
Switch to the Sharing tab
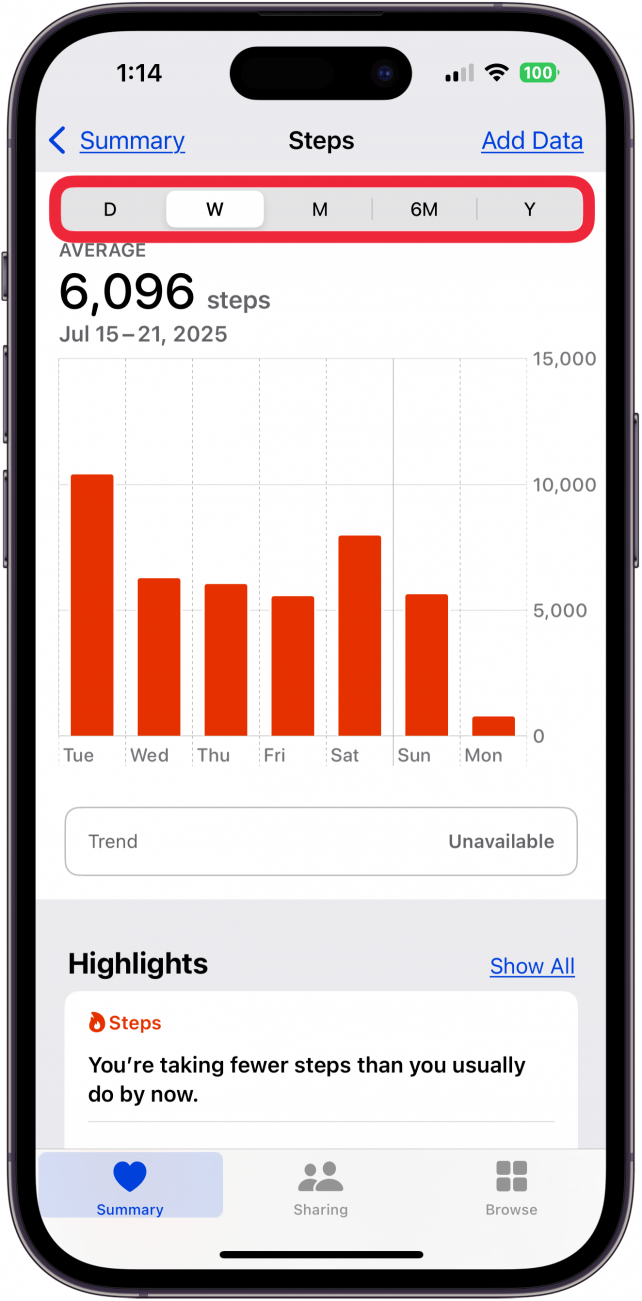(321, 1187)
